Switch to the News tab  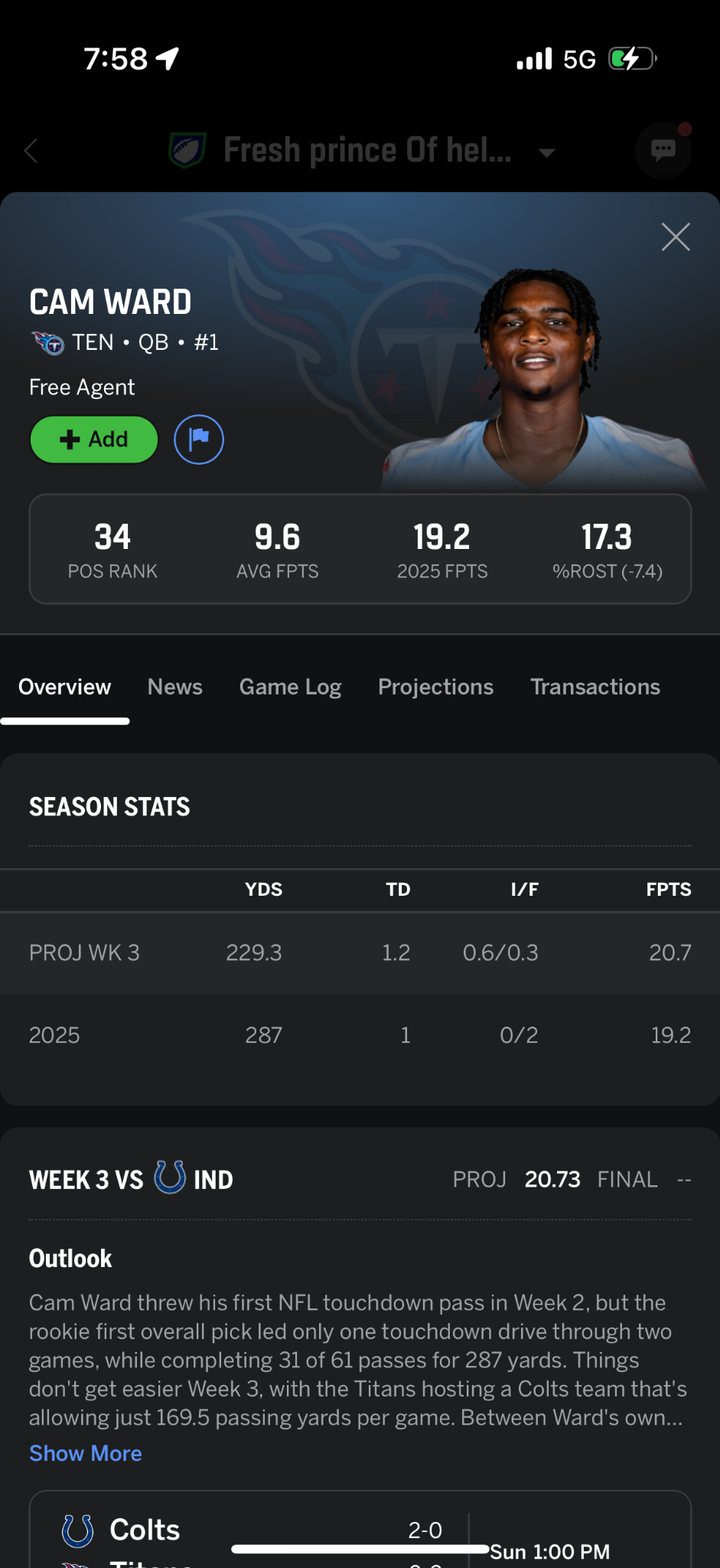tap(174, 687)
